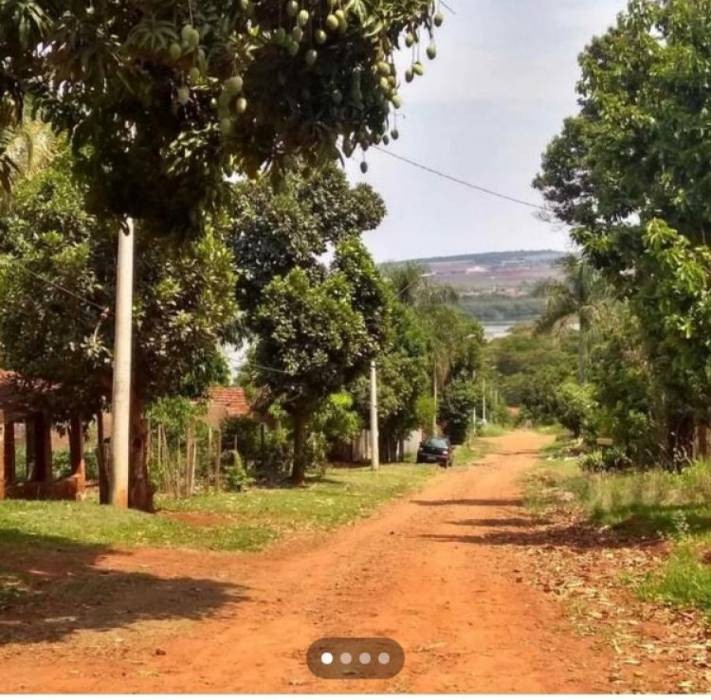711x700 pixels.
Task: Jump to the last photo indicator dot
Action: tap(383, 658)
